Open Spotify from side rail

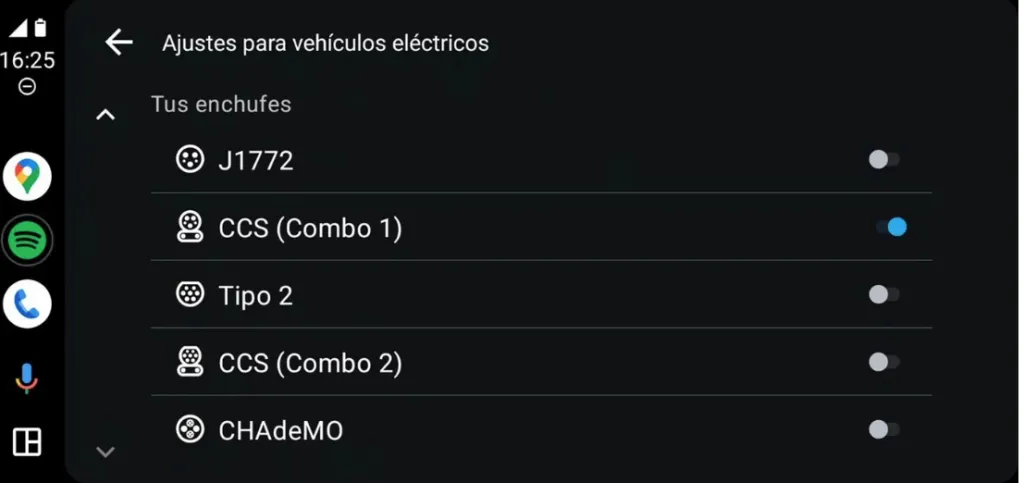[x=27, y=240]
